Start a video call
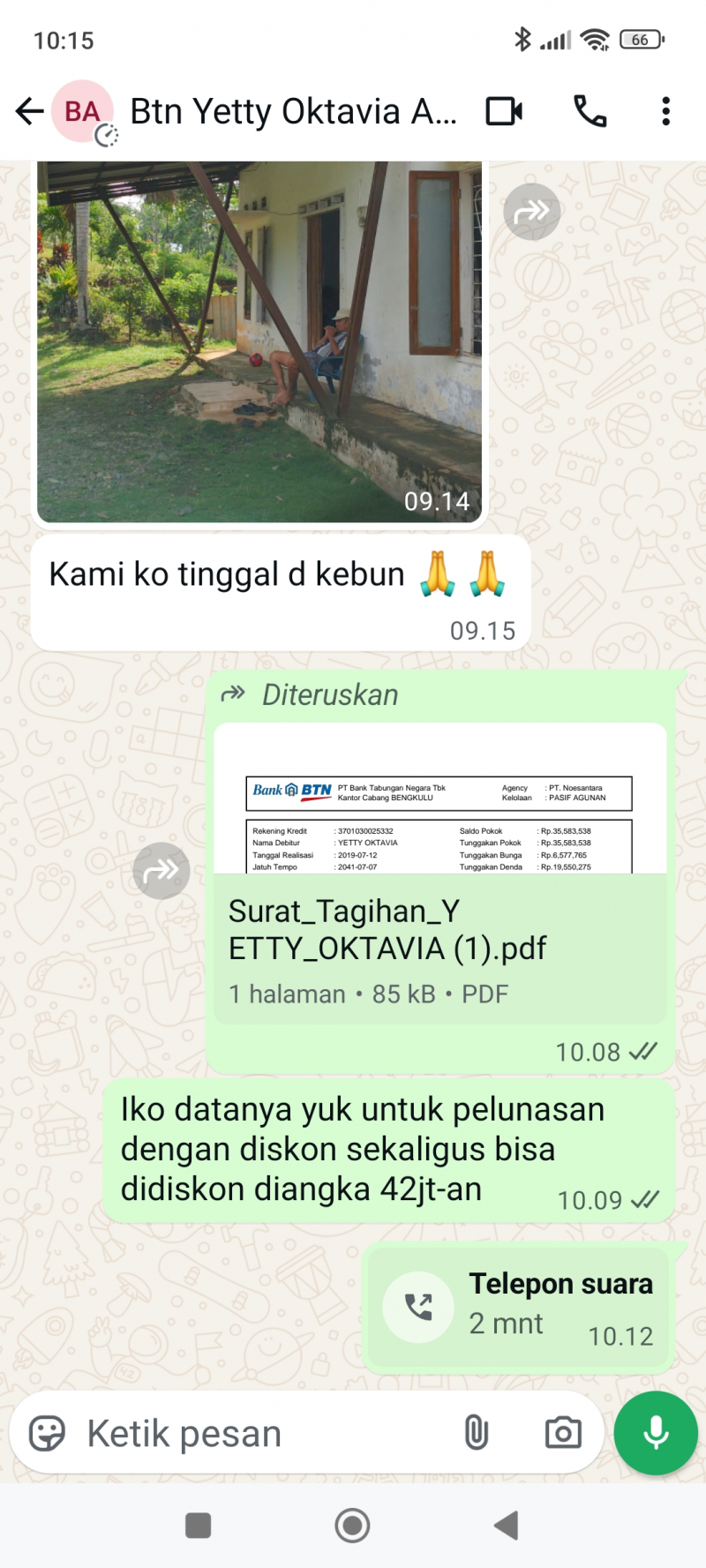This screenshot has width=706, height=1568. coord(504,111)
